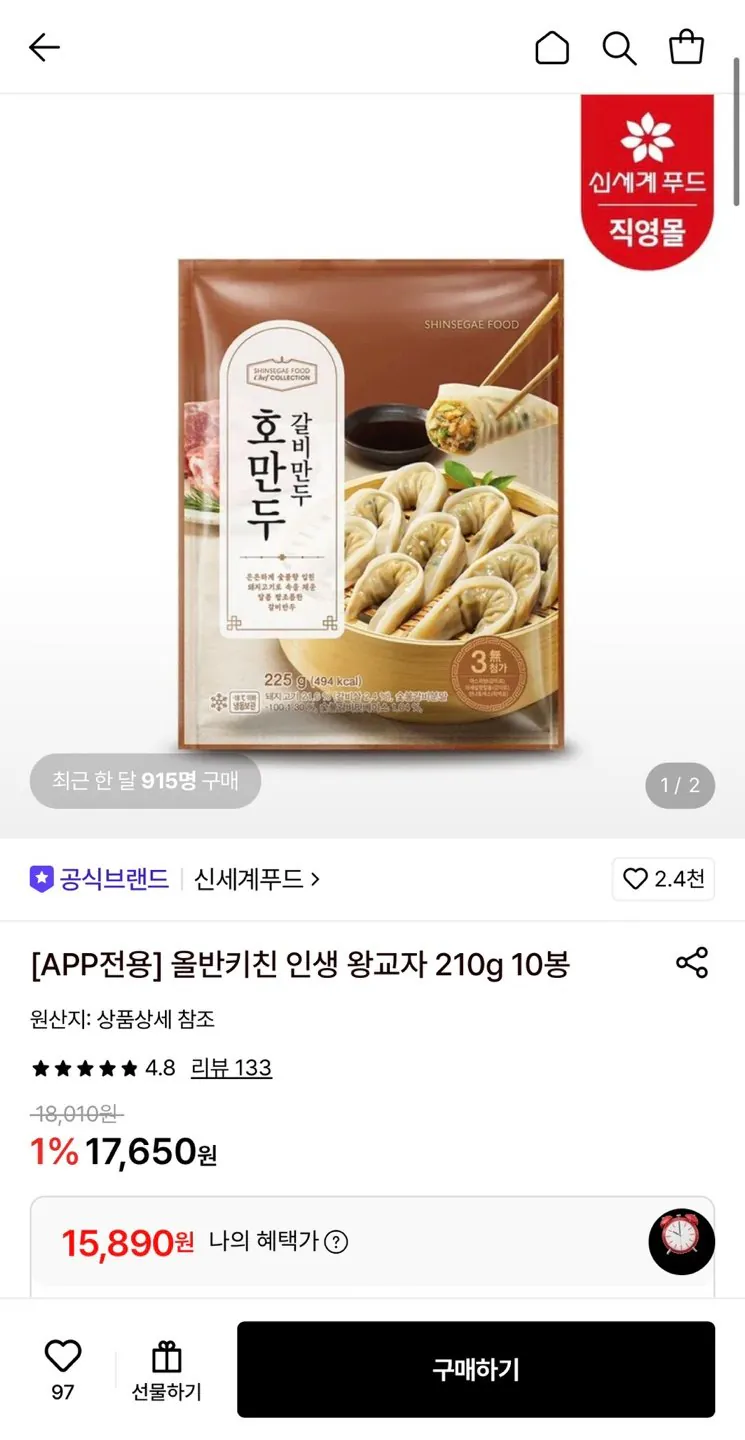Image resolution: width=745 pixels, height=1440 pixels.
Task: Open the home icon in top bar
Action: (552, 47)
